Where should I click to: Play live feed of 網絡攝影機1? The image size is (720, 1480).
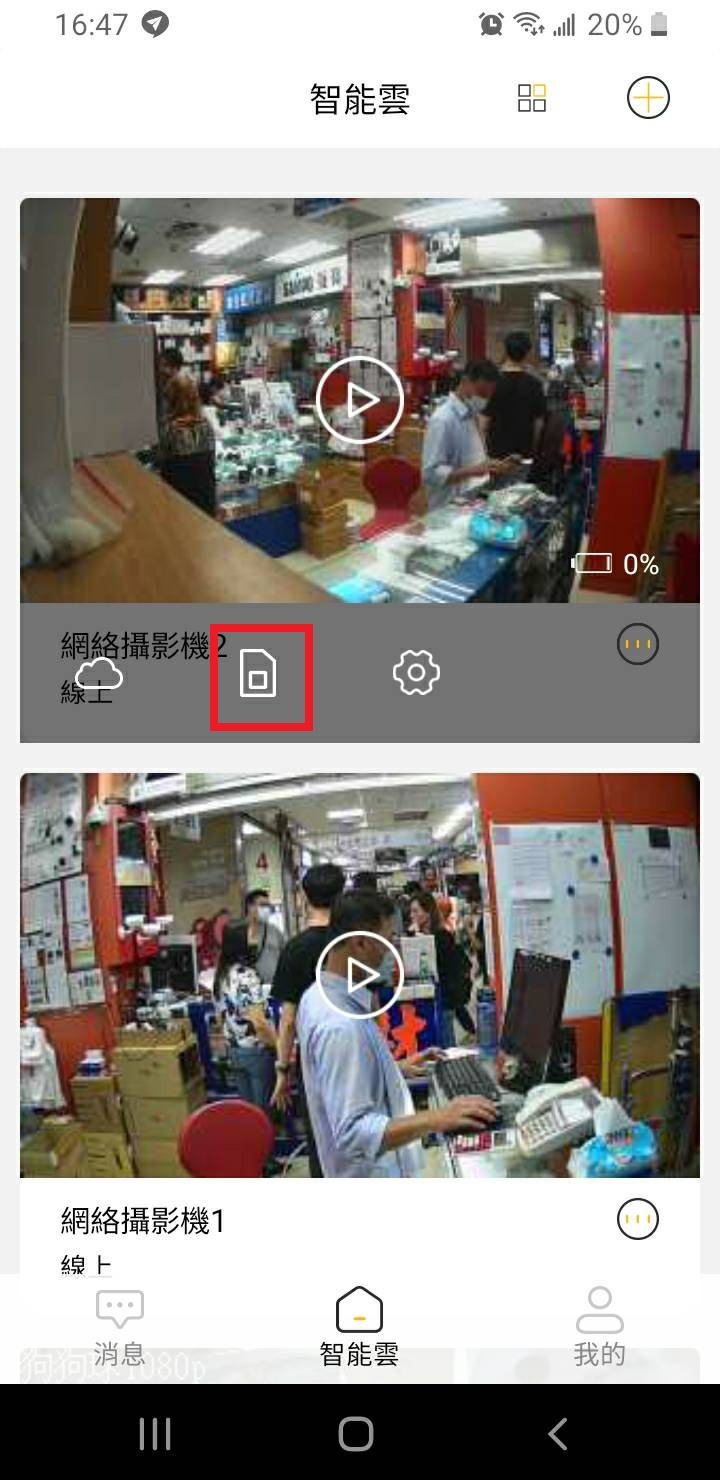tap(360, 975)
